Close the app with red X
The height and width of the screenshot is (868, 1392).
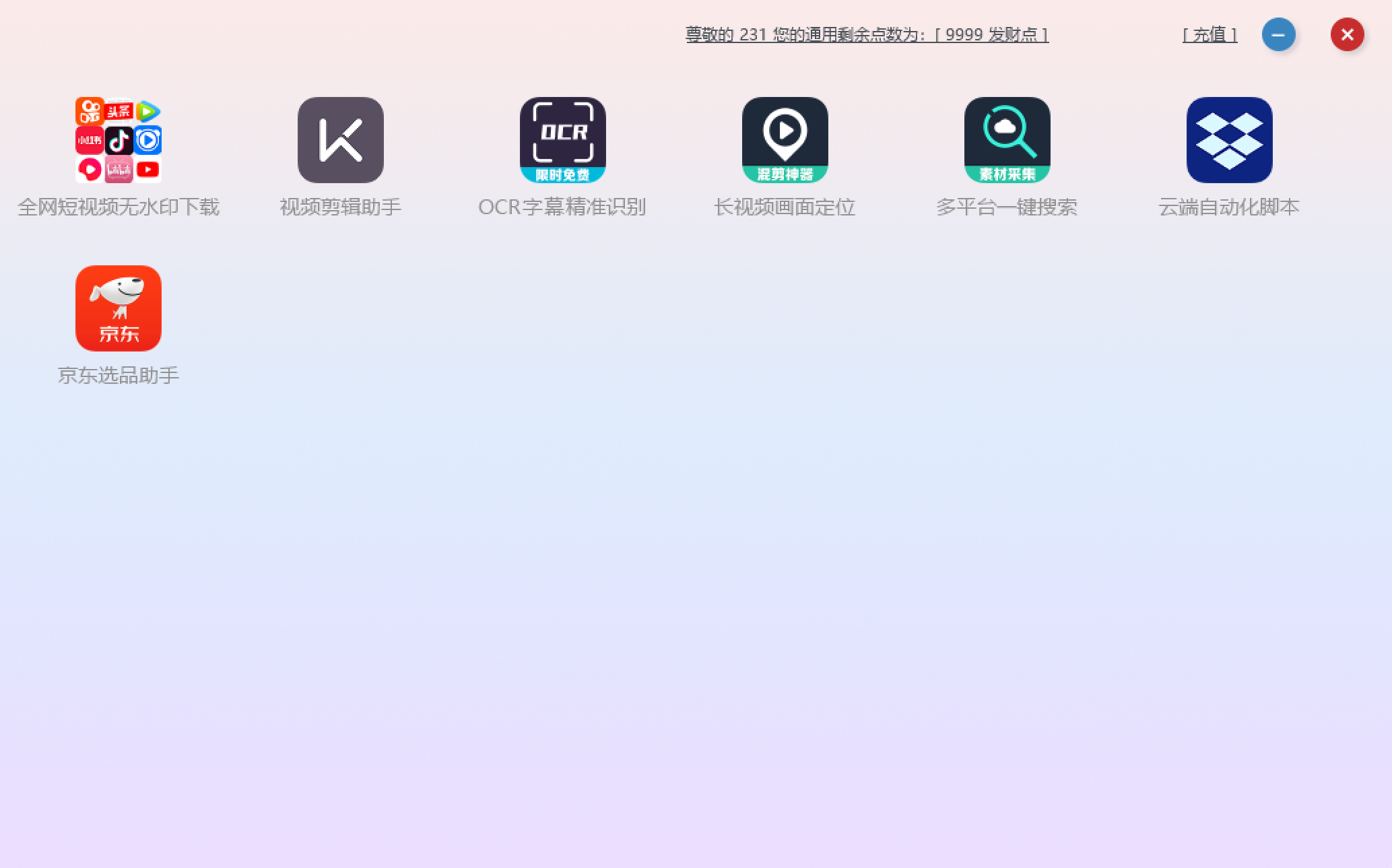(1347, 34)
